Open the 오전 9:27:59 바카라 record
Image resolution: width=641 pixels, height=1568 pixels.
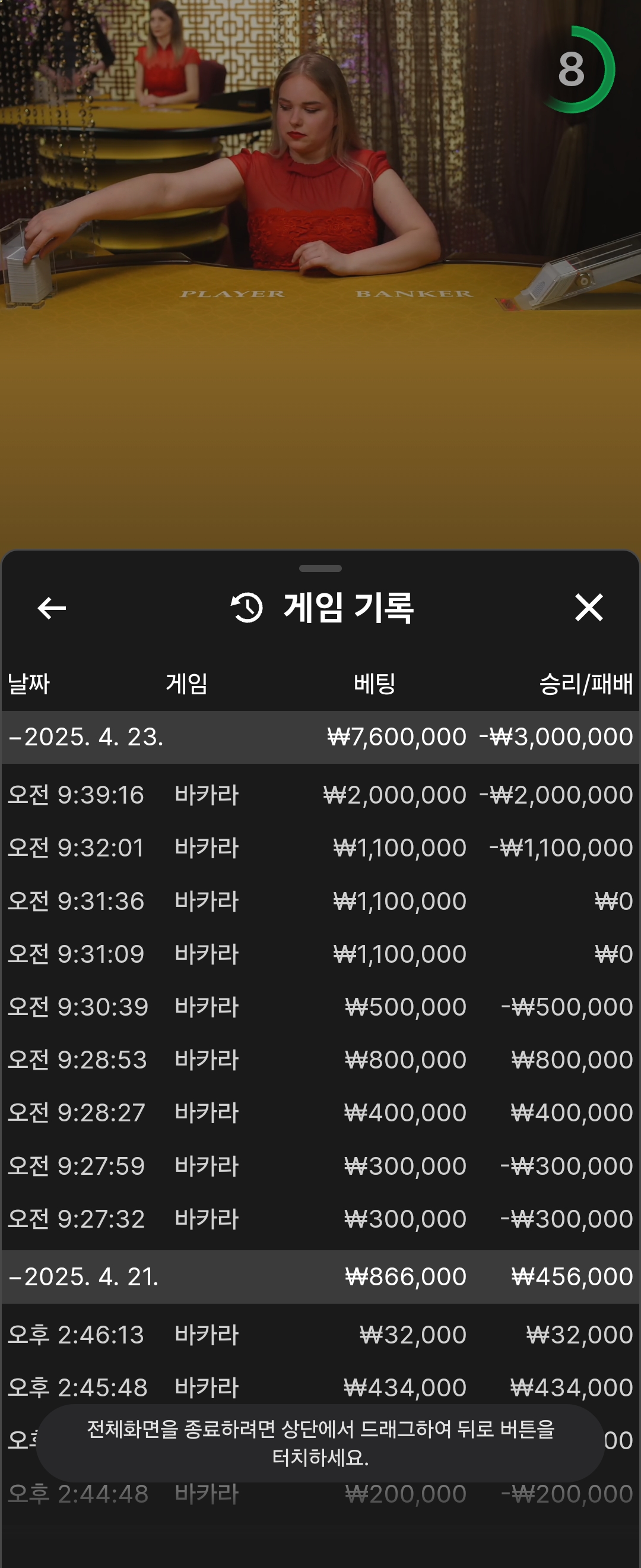pyautogui.click(x=320, y=1166)
